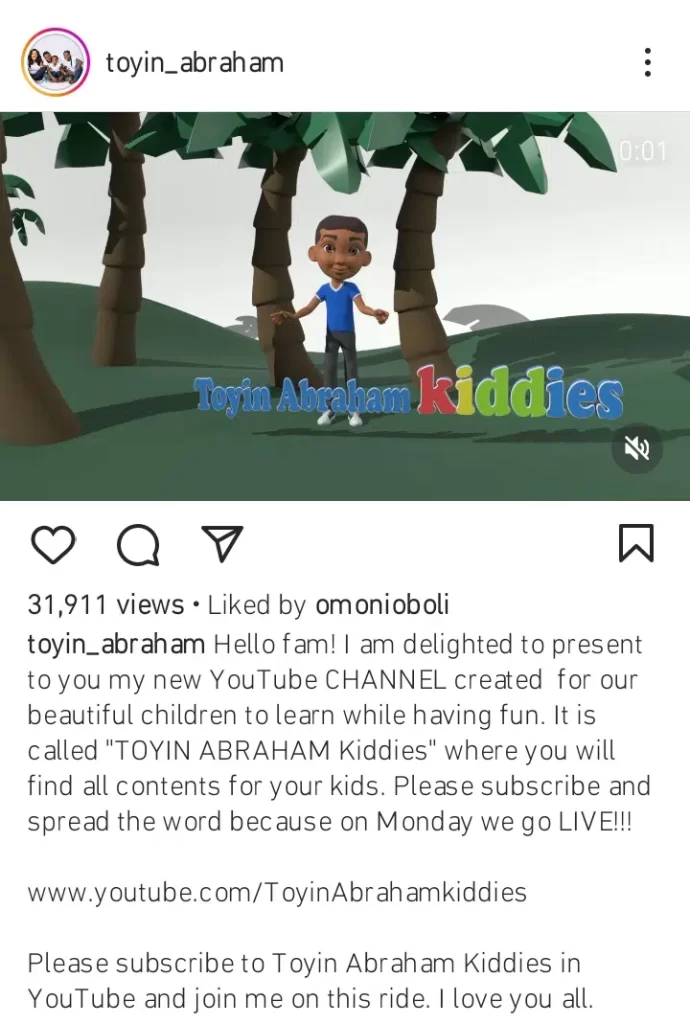Tap the Toyin Abraham Kiddies video
Viewport: 690px width, 1024px height.
point(345,305)
